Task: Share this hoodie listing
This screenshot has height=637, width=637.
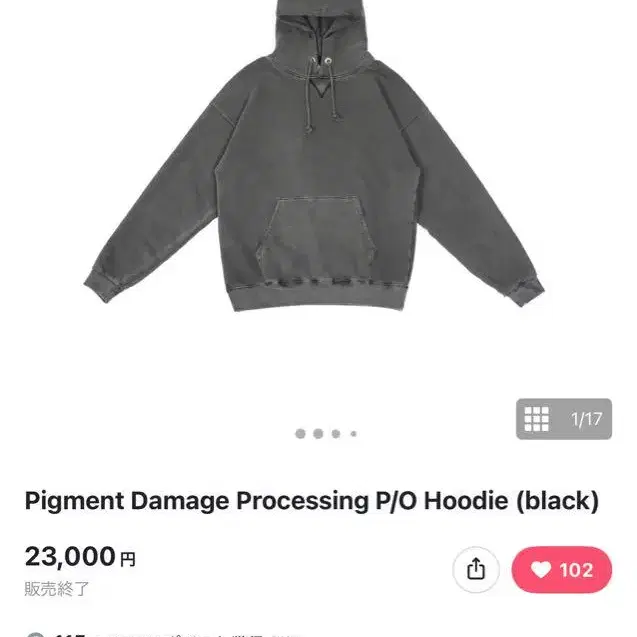Action: [x=476, y=570]
